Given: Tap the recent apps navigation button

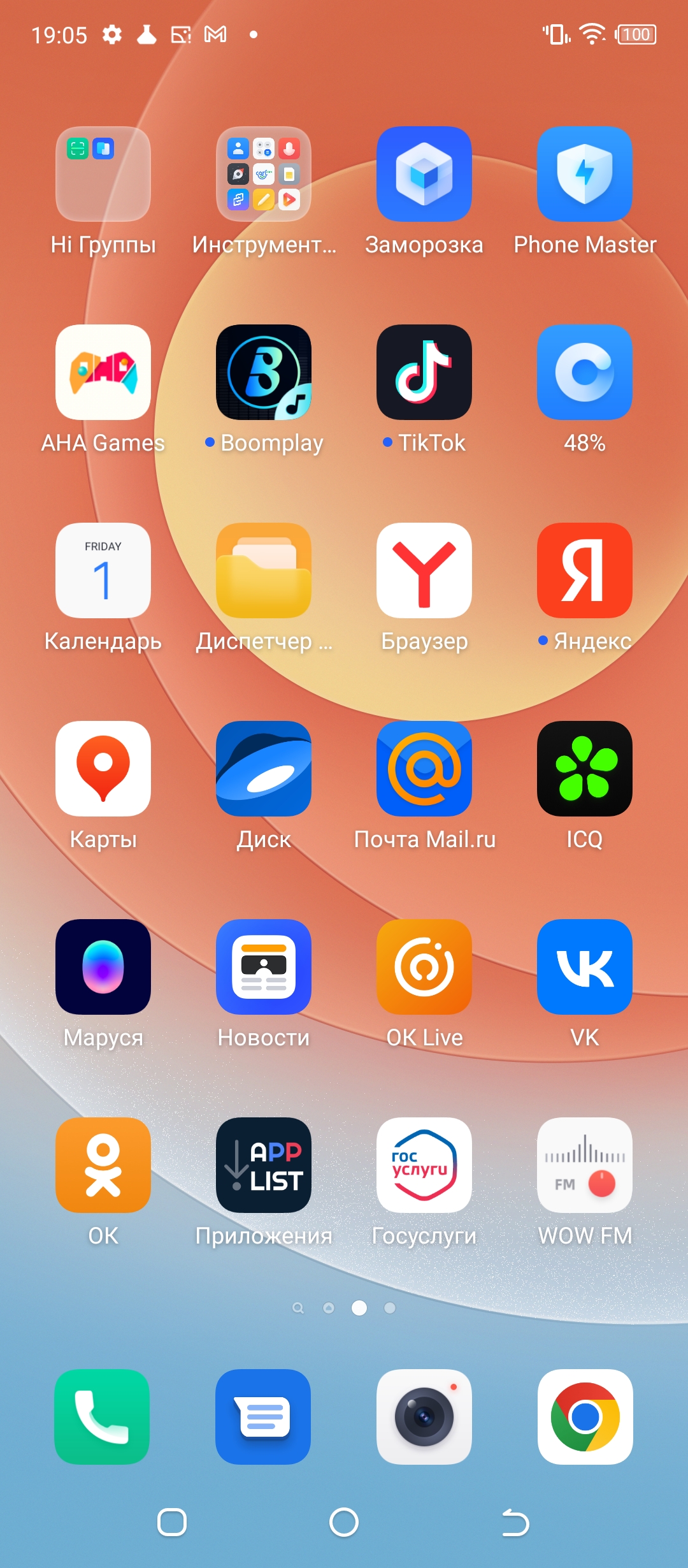Looking at the screenshot, I should pos(172,1523).
